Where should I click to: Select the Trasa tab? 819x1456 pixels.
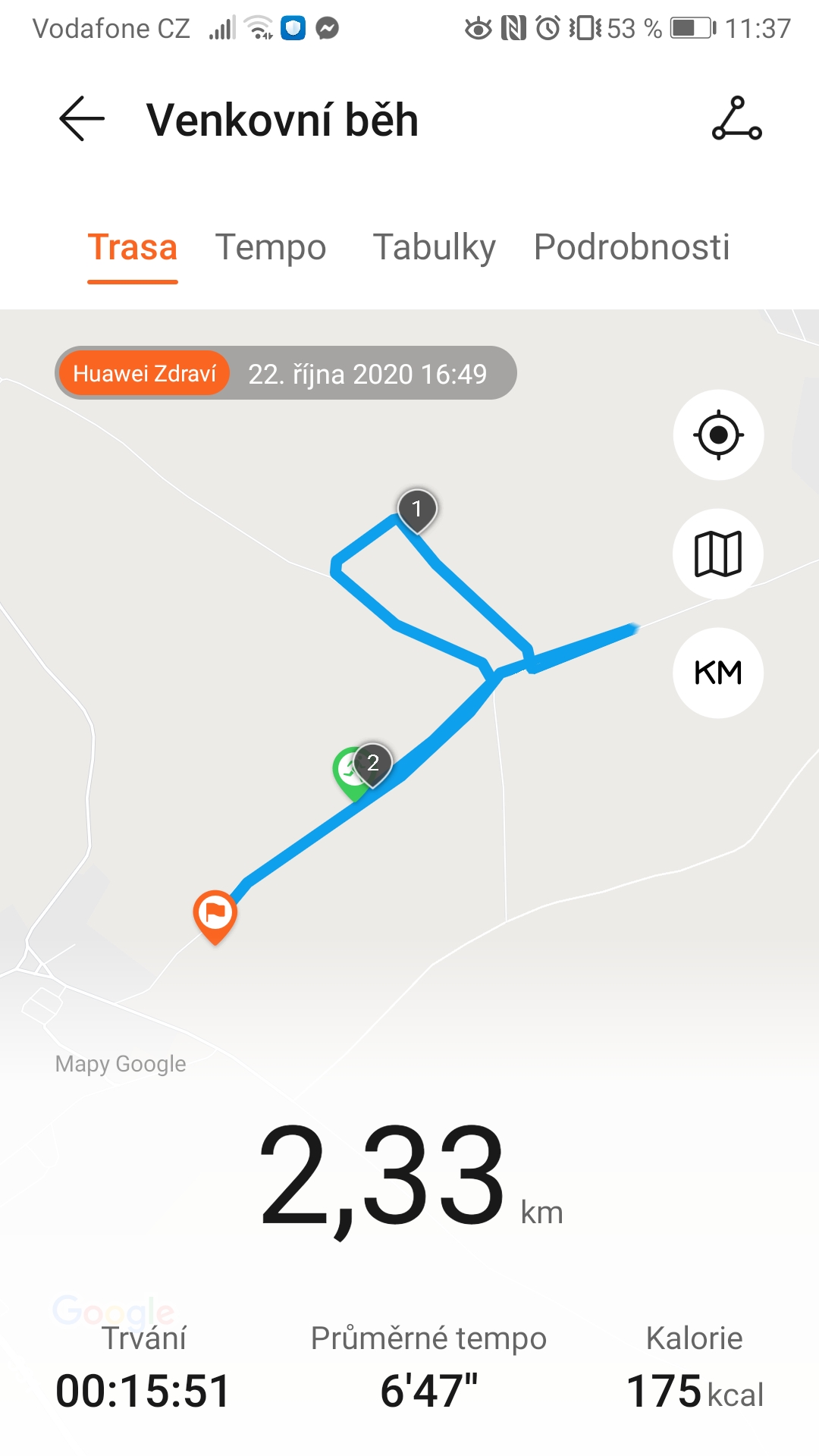click(x=133, y=247)
